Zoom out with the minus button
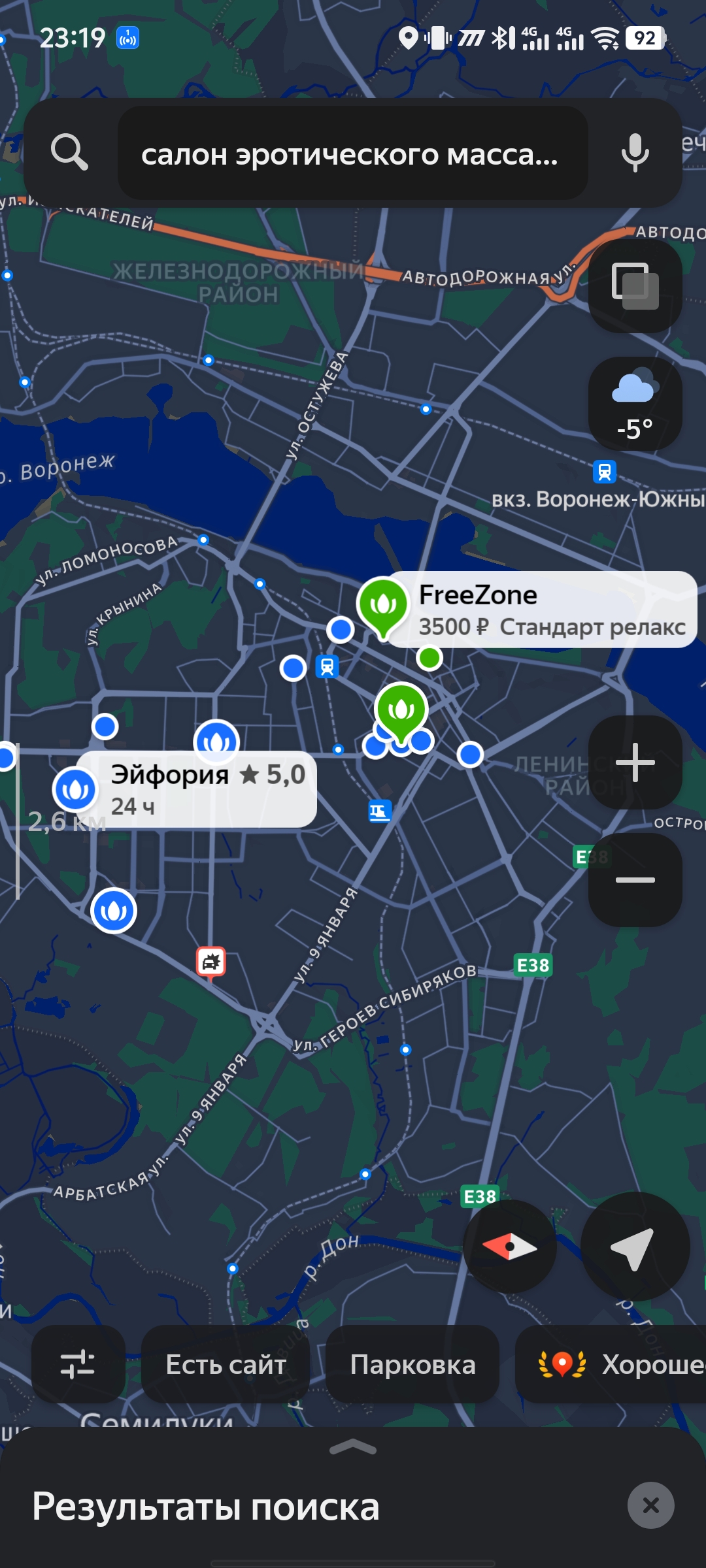Viewport: 706px width, 1568px height. 635,880
